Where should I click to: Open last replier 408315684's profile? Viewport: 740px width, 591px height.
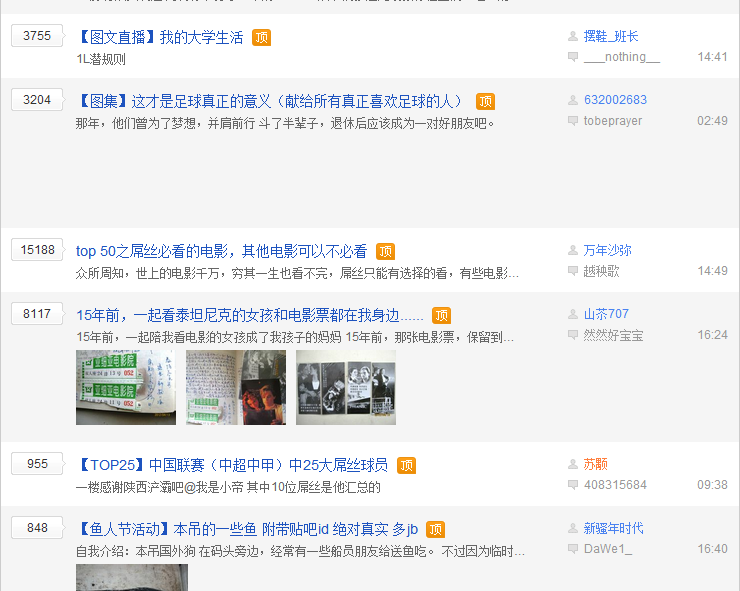(x=615, y=485)
